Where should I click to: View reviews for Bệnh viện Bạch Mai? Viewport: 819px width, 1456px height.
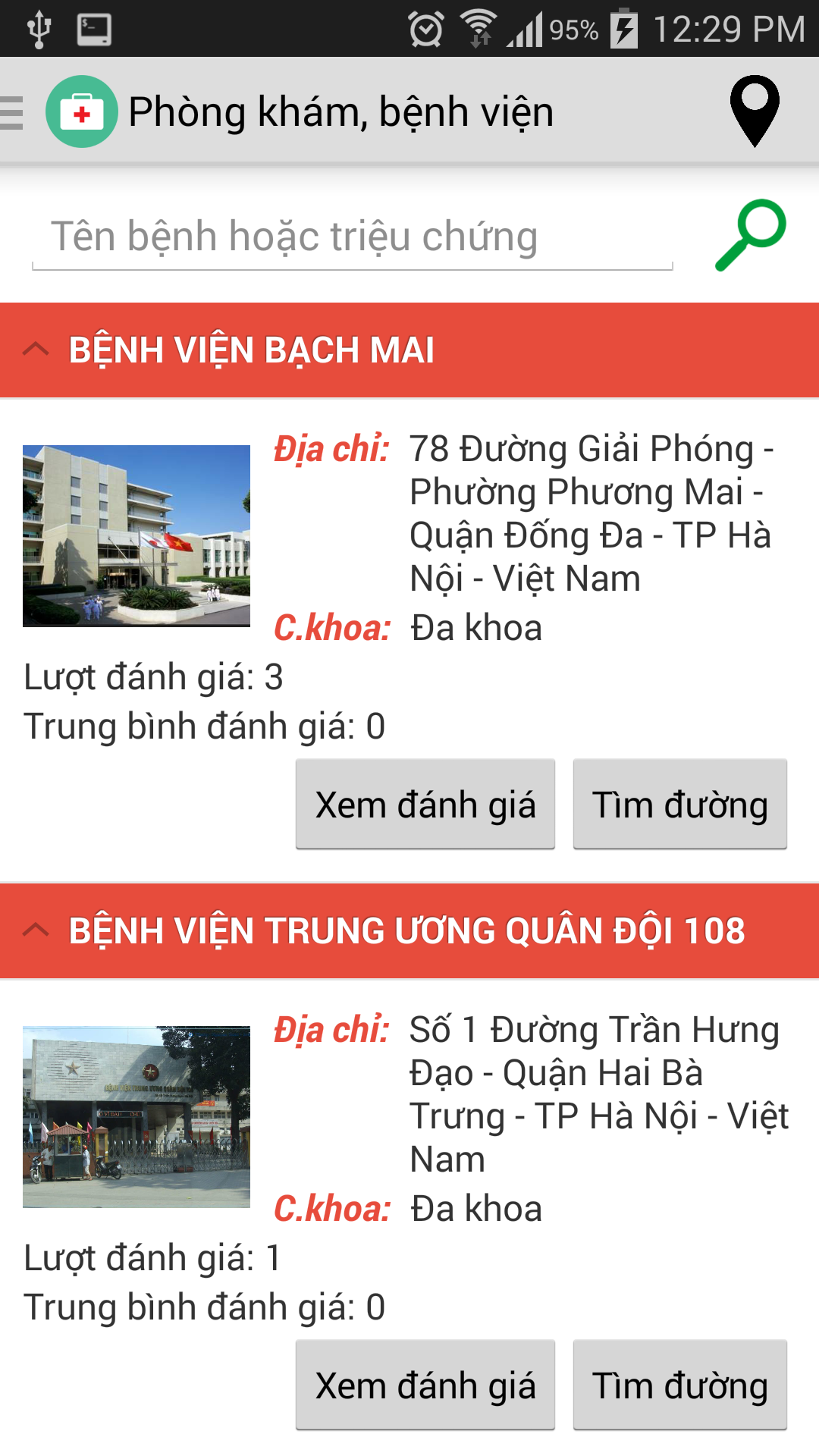click(425, 804)
